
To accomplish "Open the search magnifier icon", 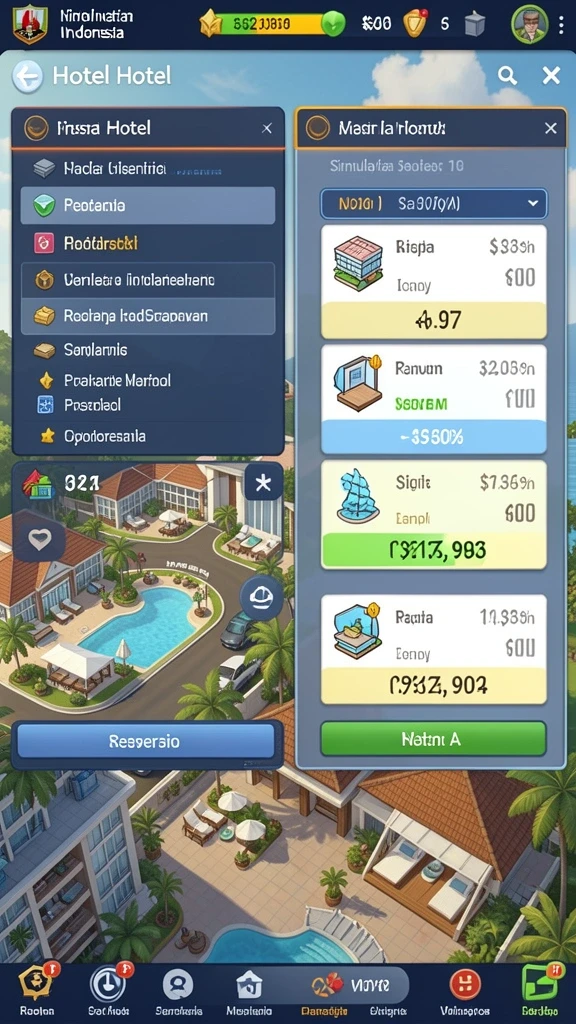I will click(x=507, y=76).
